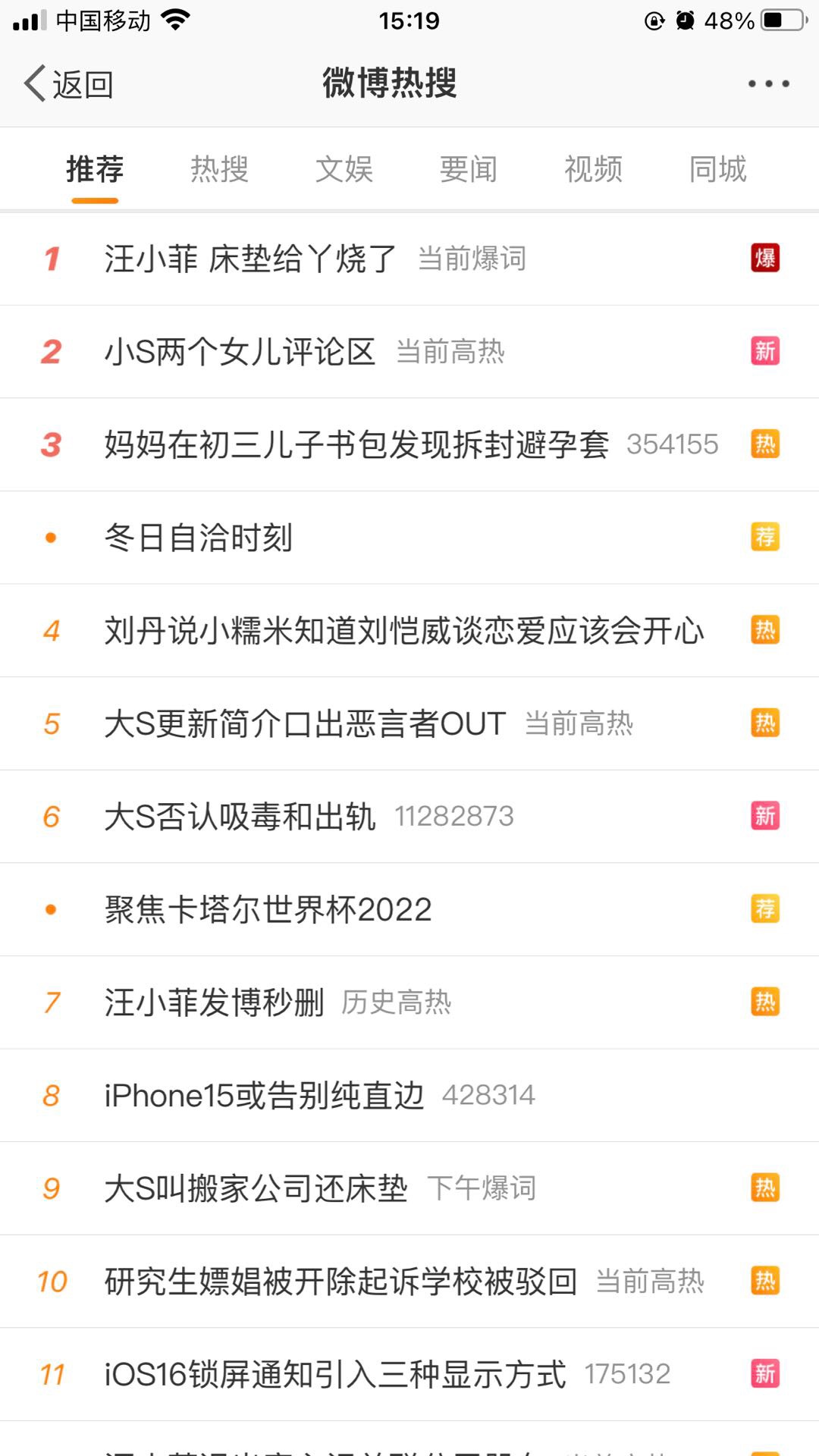Open topic 大S更新简介口出恶言者OUT
This screenshot has height=1456, width=819.
(x=305, y=724)
